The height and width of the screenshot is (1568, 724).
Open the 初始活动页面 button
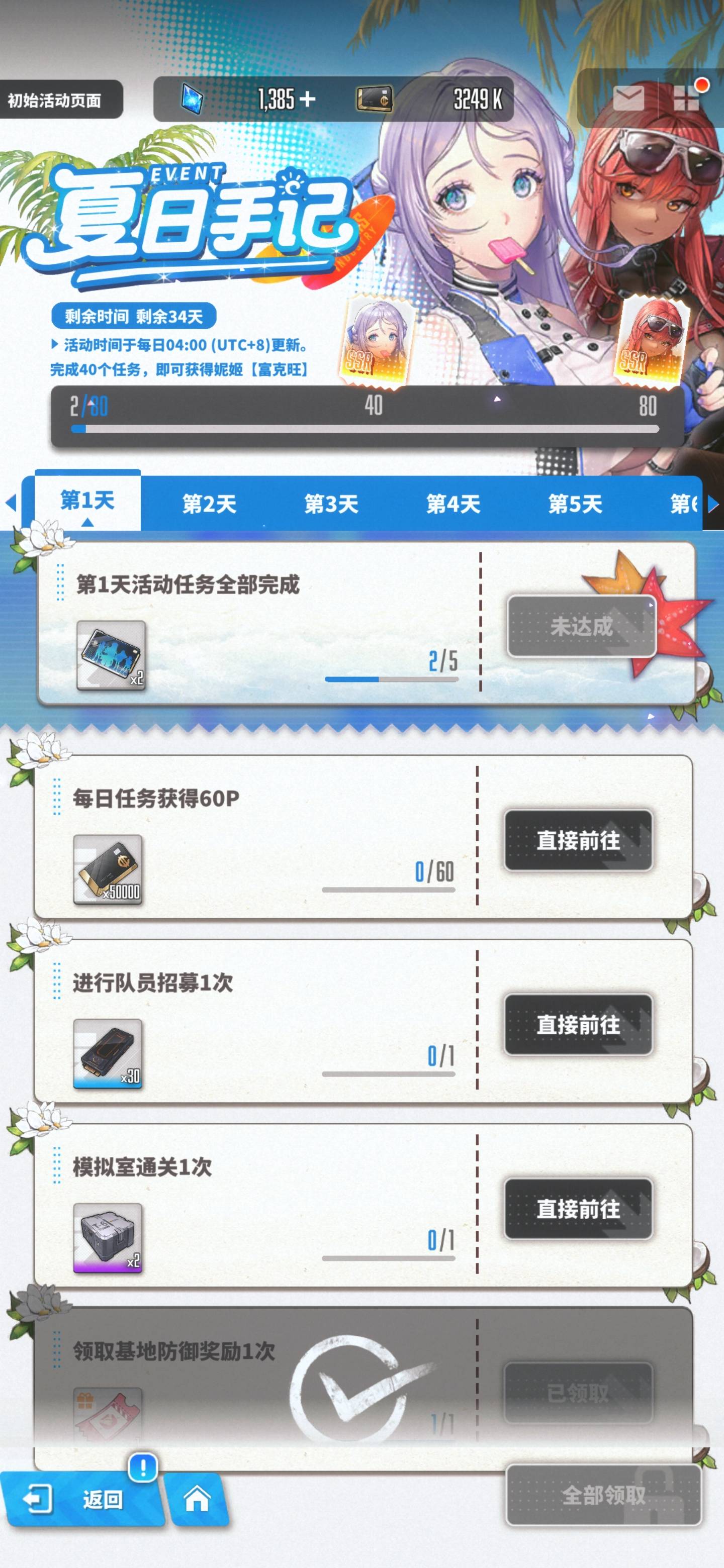click(59, 100)
